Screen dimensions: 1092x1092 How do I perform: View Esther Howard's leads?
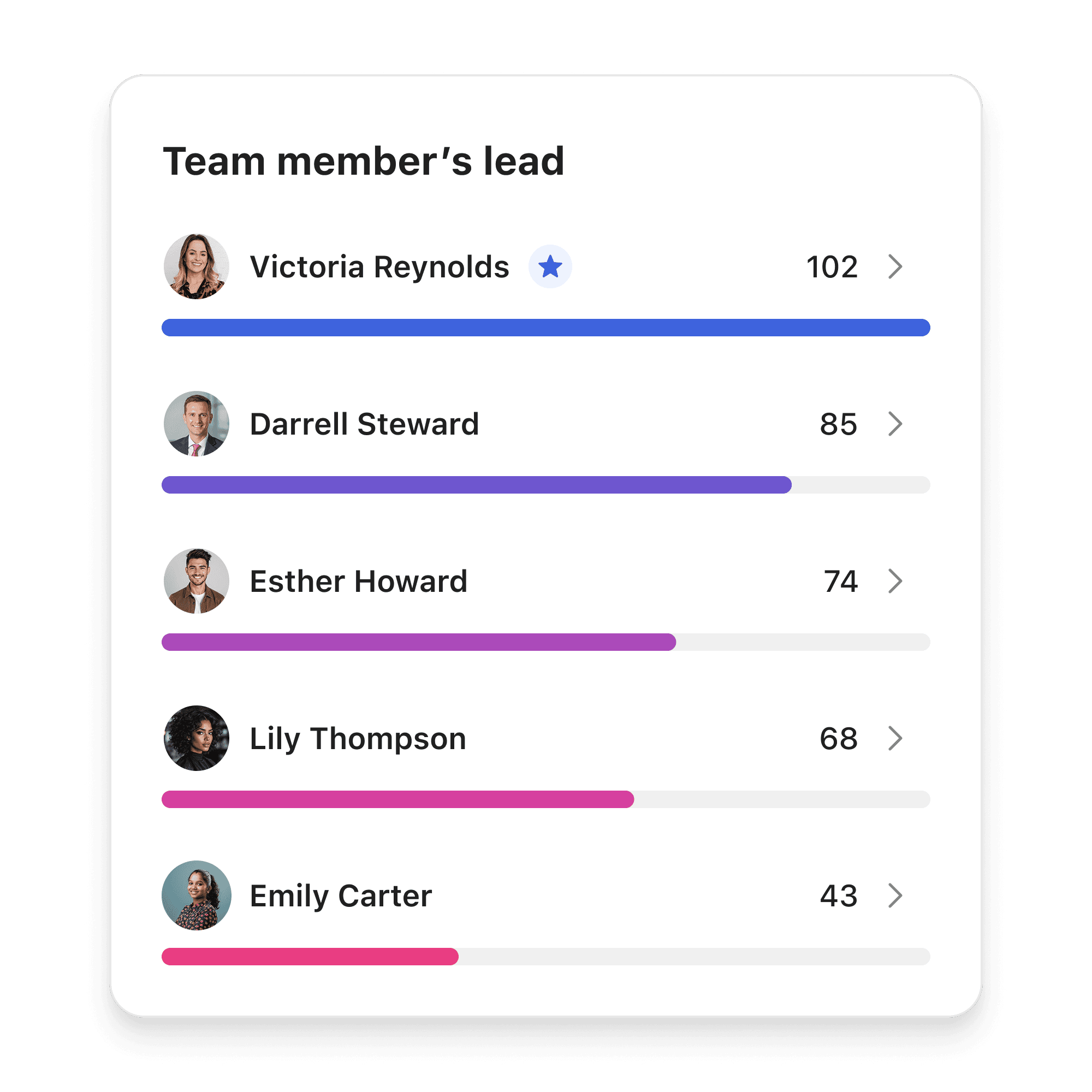(x=895, y=581)
